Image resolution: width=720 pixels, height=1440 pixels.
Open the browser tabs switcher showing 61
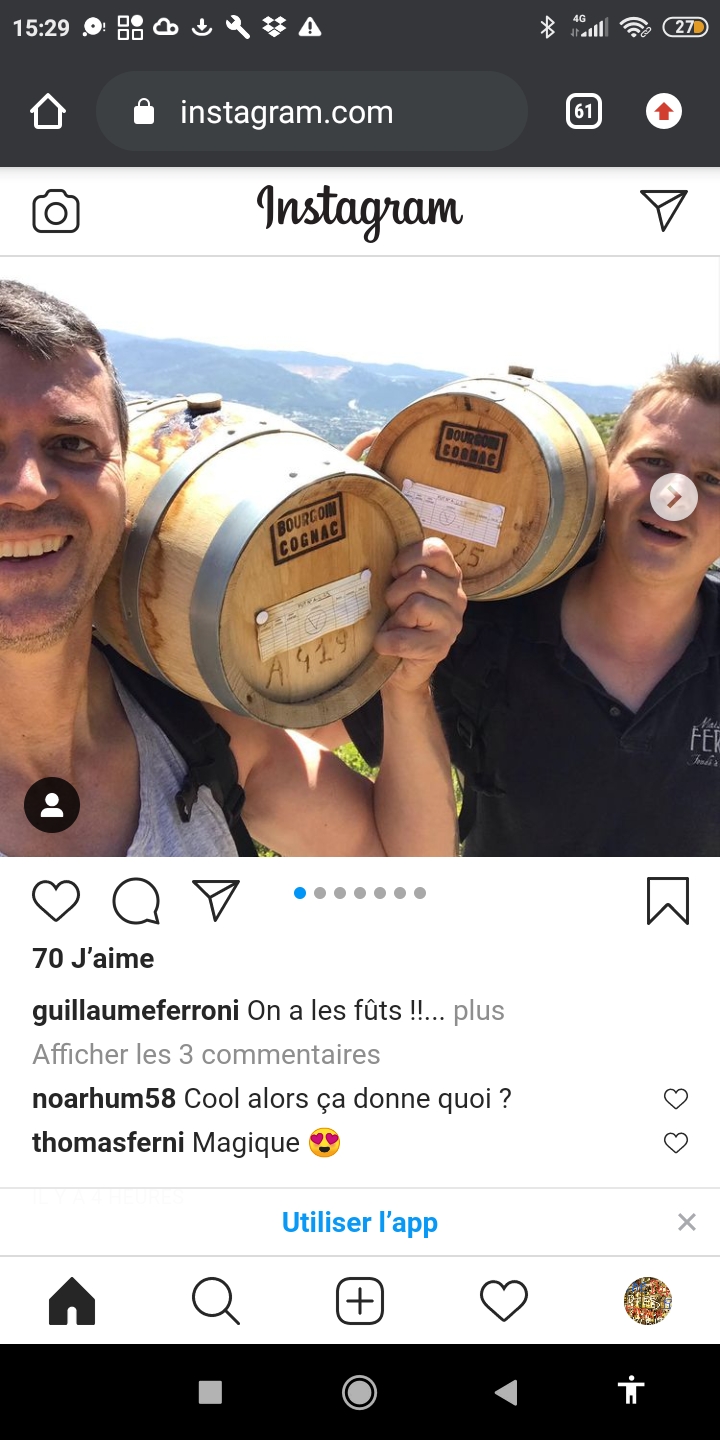584,111
